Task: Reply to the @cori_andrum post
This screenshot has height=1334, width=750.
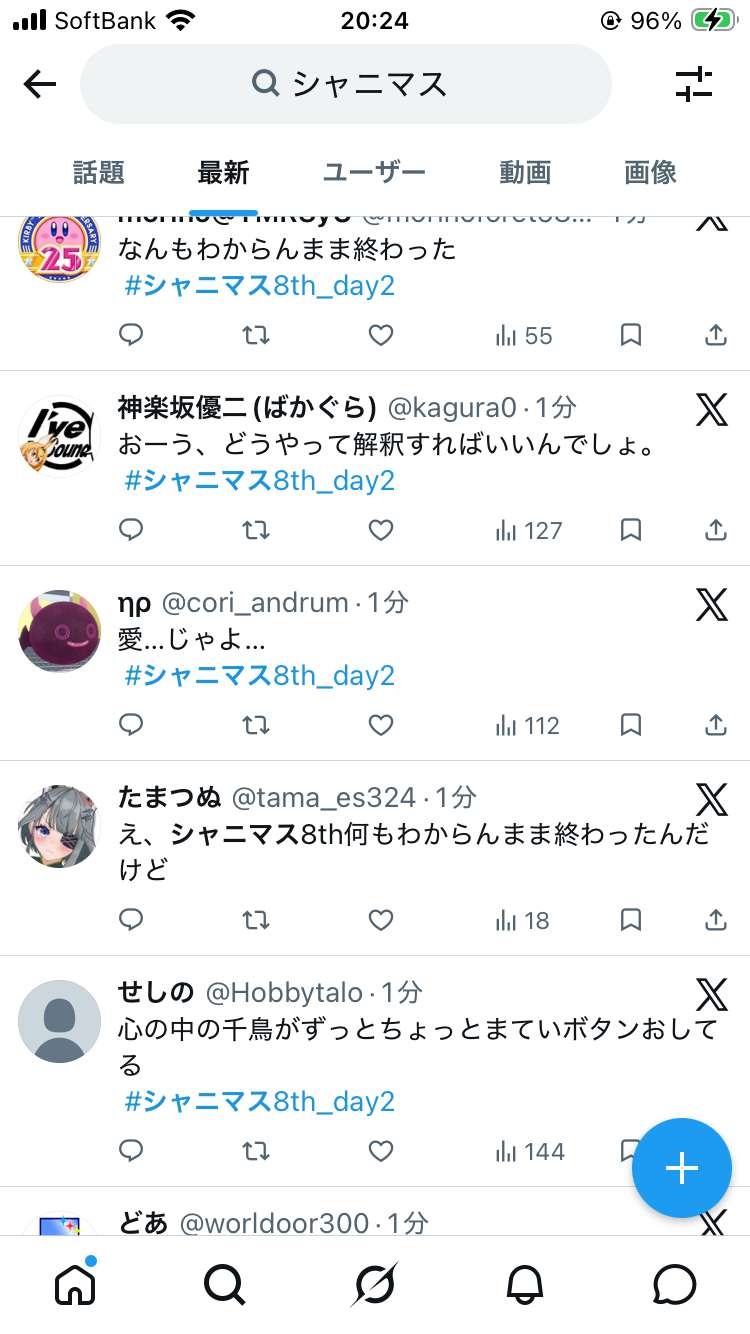Action: (x=131, y=725)
